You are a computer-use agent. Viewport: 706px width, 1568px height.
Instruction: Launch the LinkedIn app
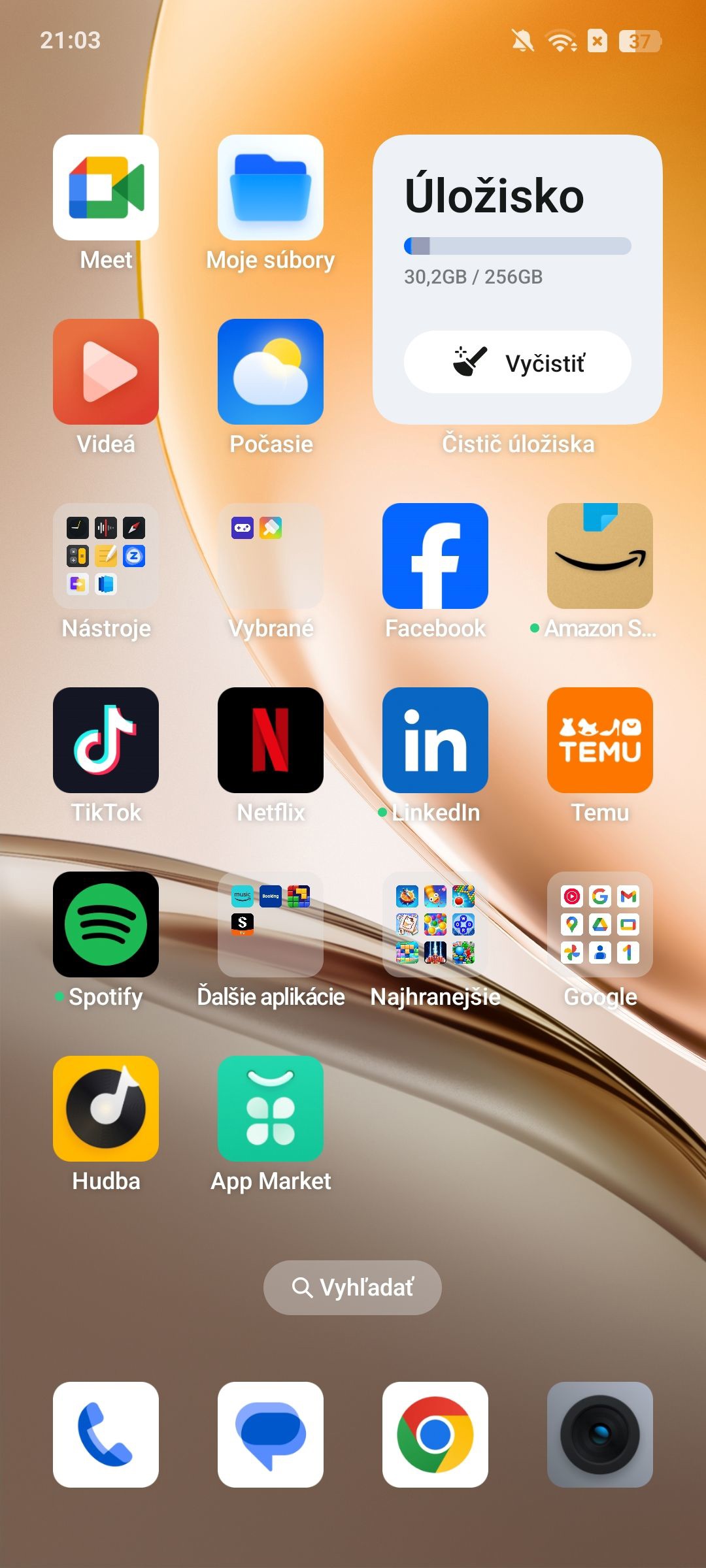tap(435, 740)
